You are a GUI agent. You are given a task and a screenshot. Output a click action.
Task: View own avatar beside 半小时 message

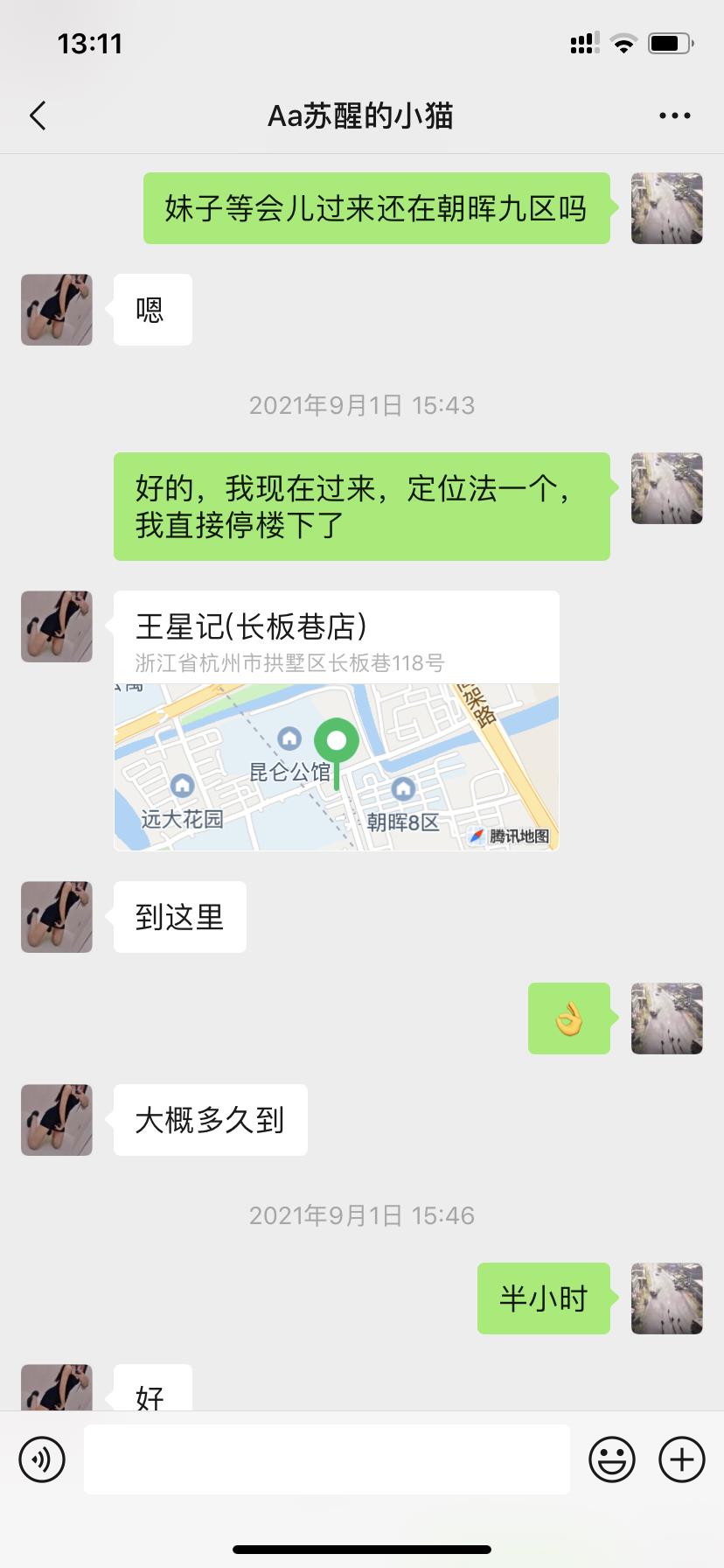pos(666,1298)
